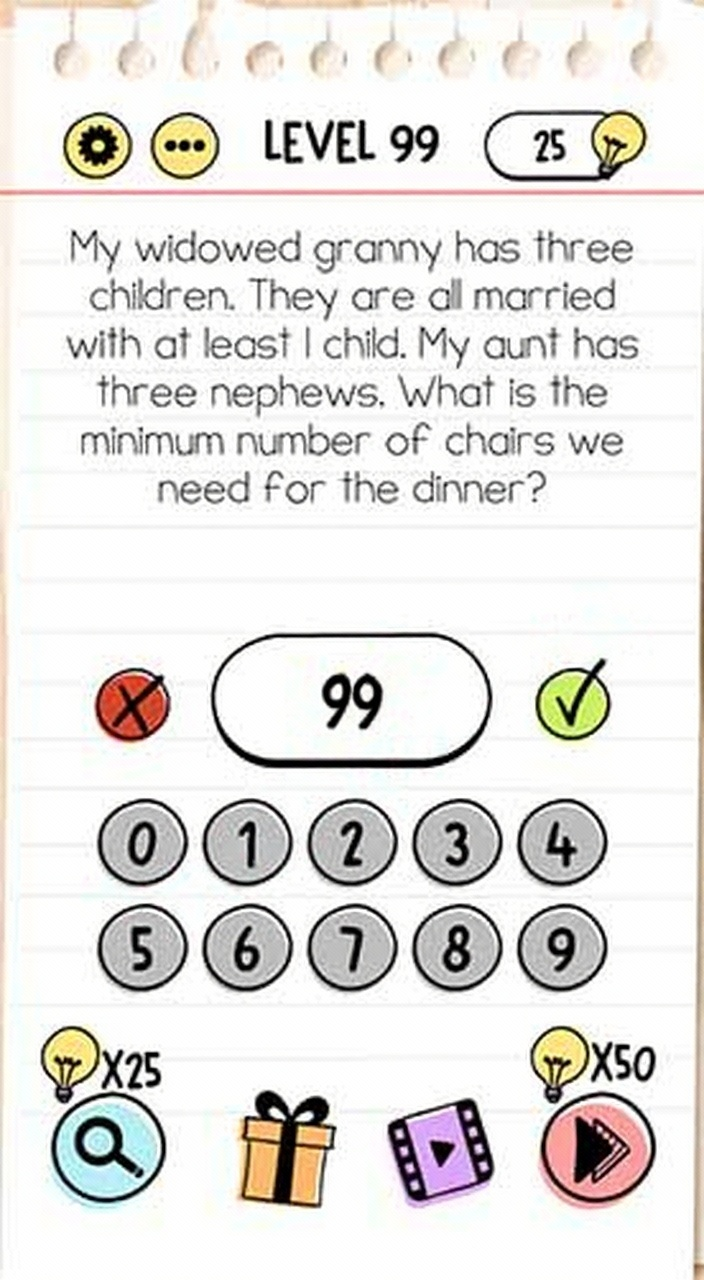Clear the answer with red X
The width and height of the screenshot is (704, 1280).
[132, 706]
